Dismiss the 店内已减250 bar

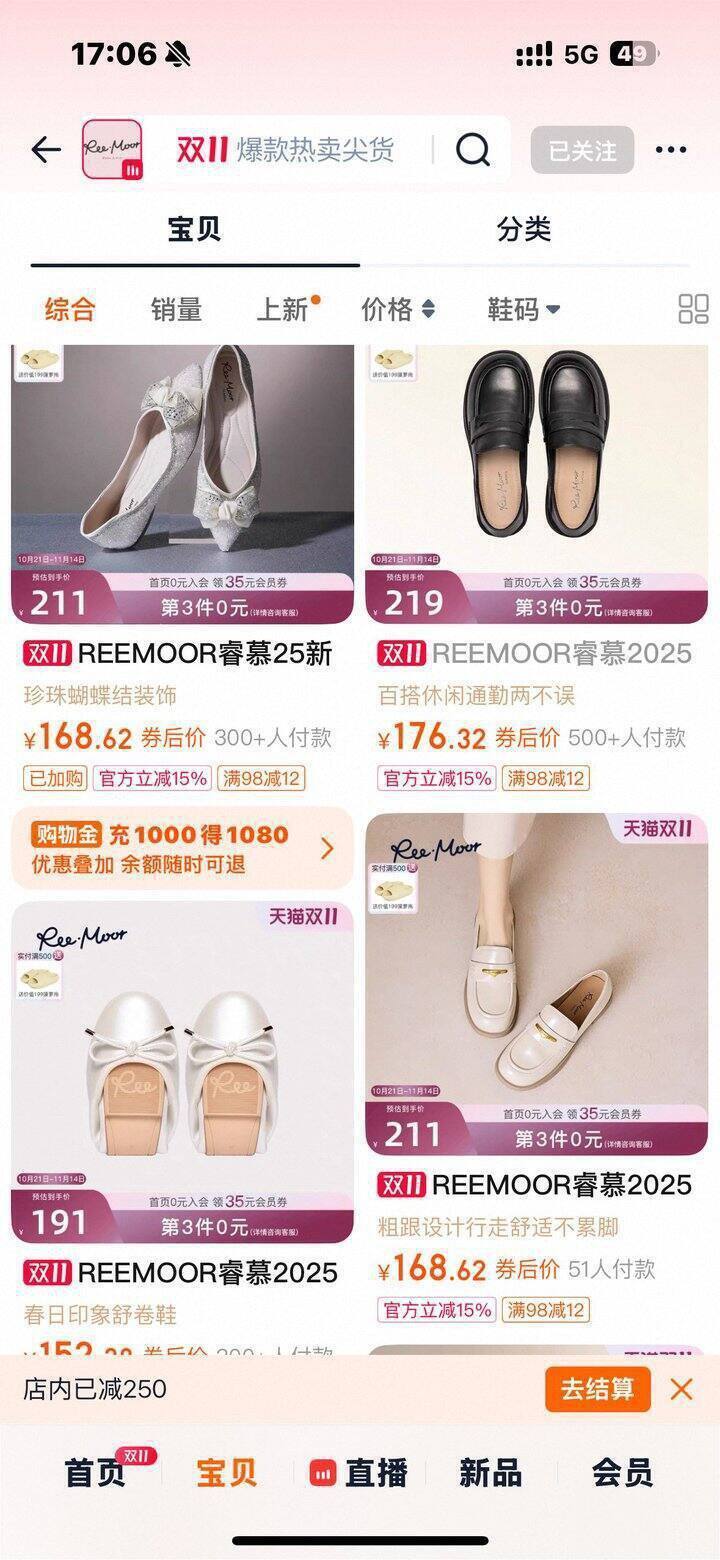click(681, 1389)
